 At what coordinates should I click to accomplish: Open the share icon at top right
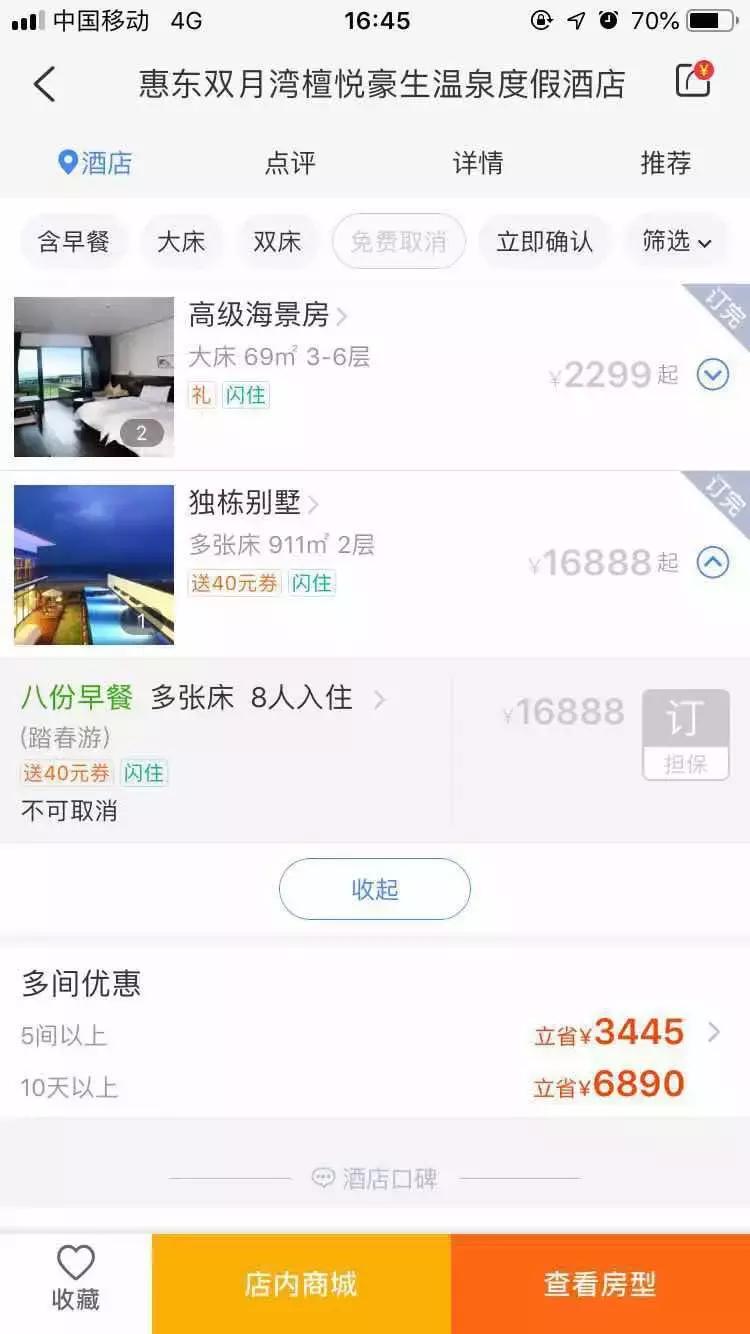click(692, 84)
